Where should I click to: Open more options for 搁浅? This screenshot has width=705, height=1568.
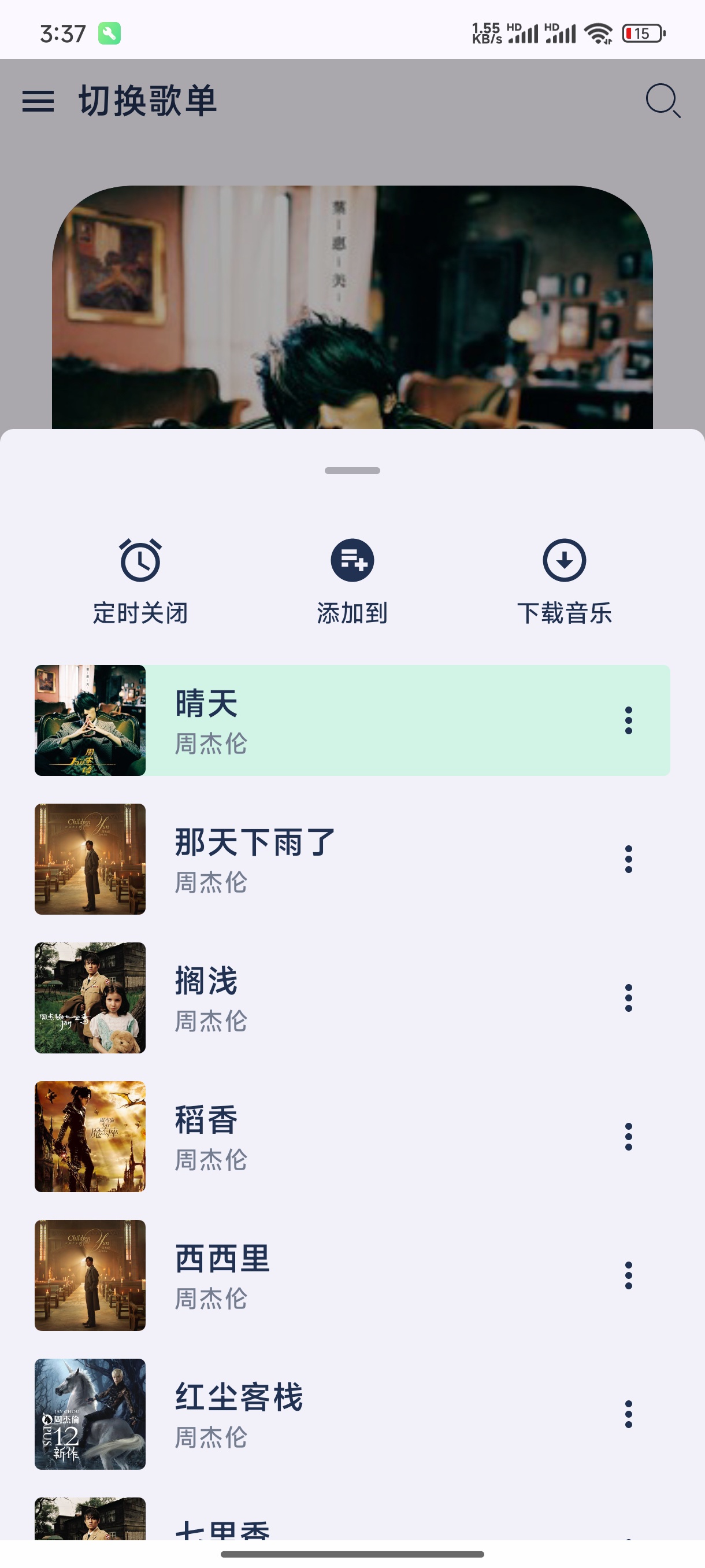628,998
